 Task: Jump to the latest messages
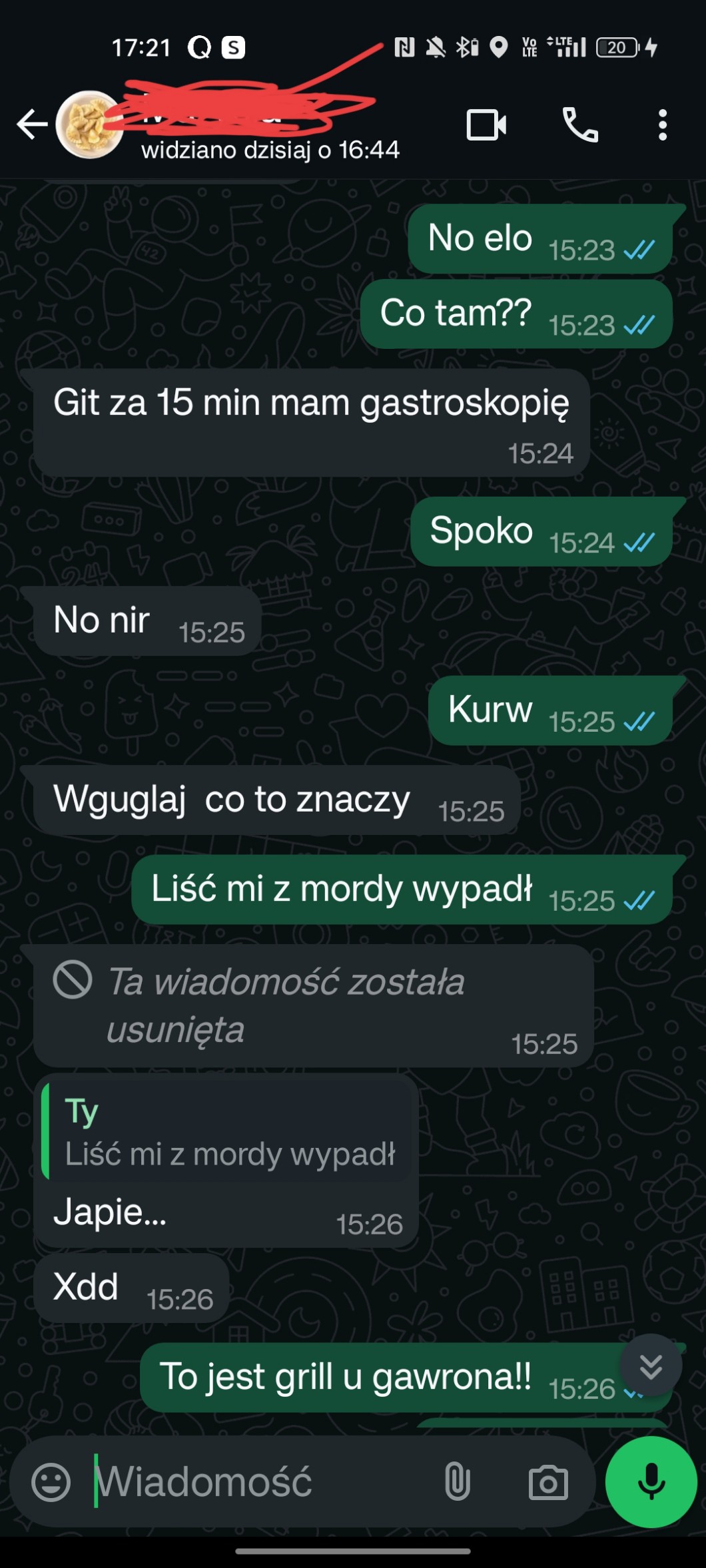click(x=650, y=1366)
